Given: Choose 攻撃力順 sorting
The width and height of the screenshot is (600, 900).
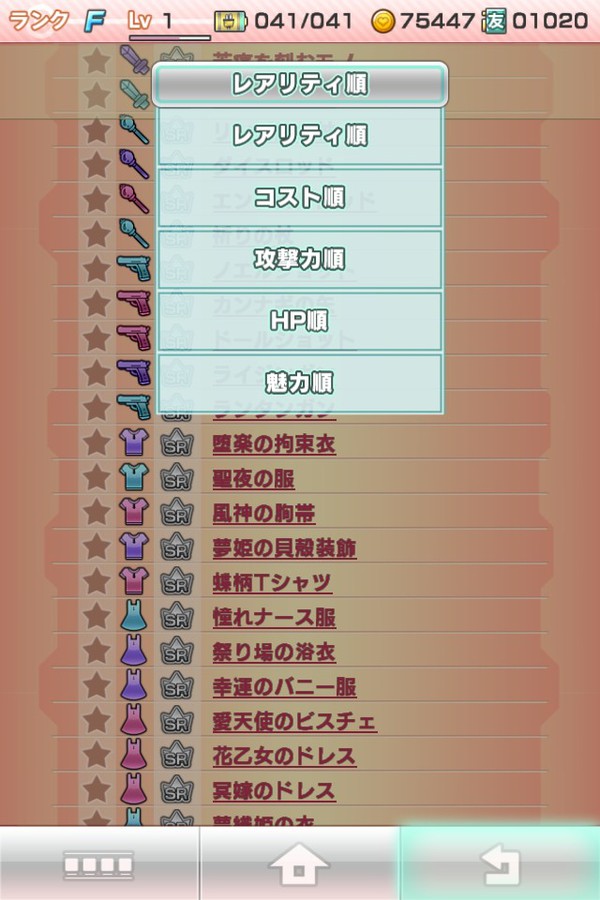Looking at the screenshot, I should [x=299, y=259].
